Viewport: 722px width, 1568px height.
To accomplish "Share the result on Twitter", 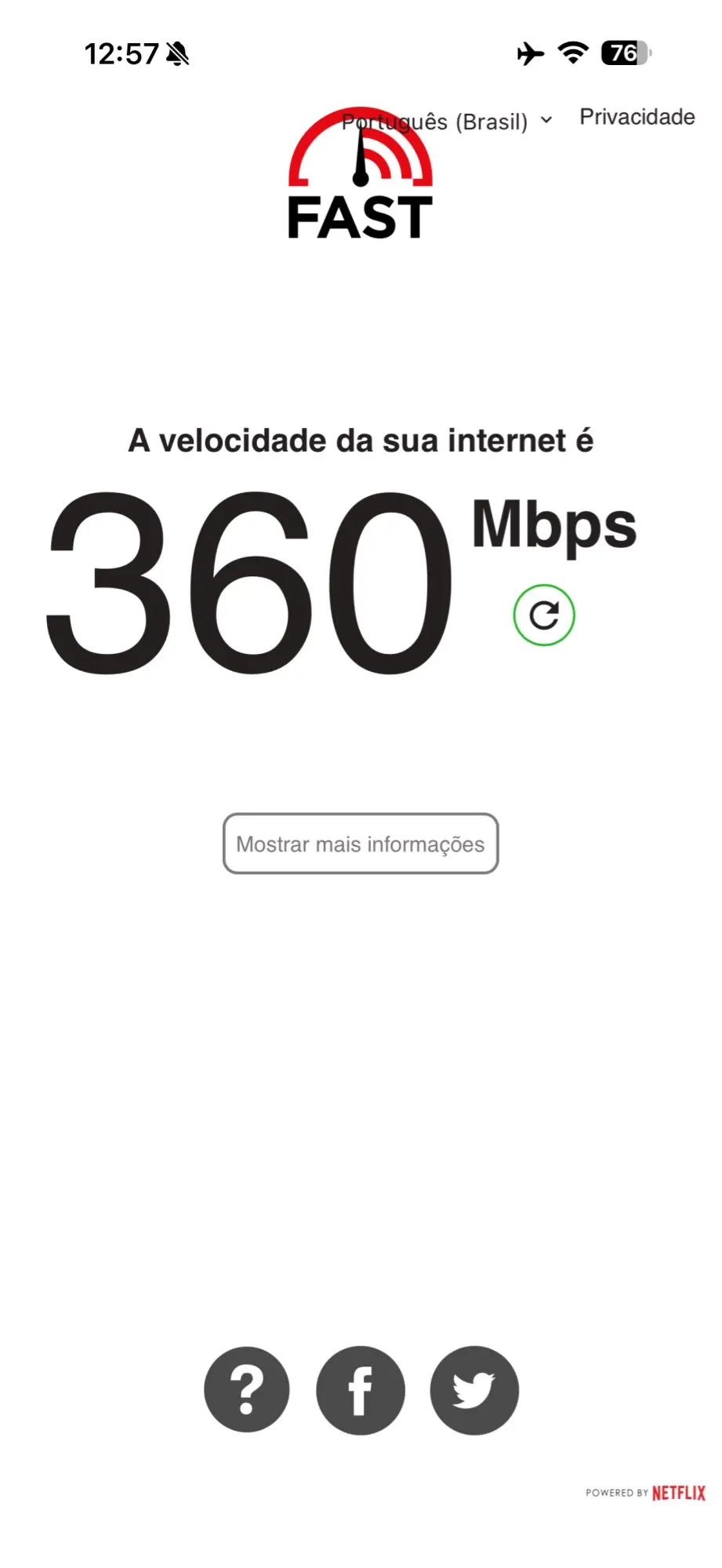I will pos(474,1391).
